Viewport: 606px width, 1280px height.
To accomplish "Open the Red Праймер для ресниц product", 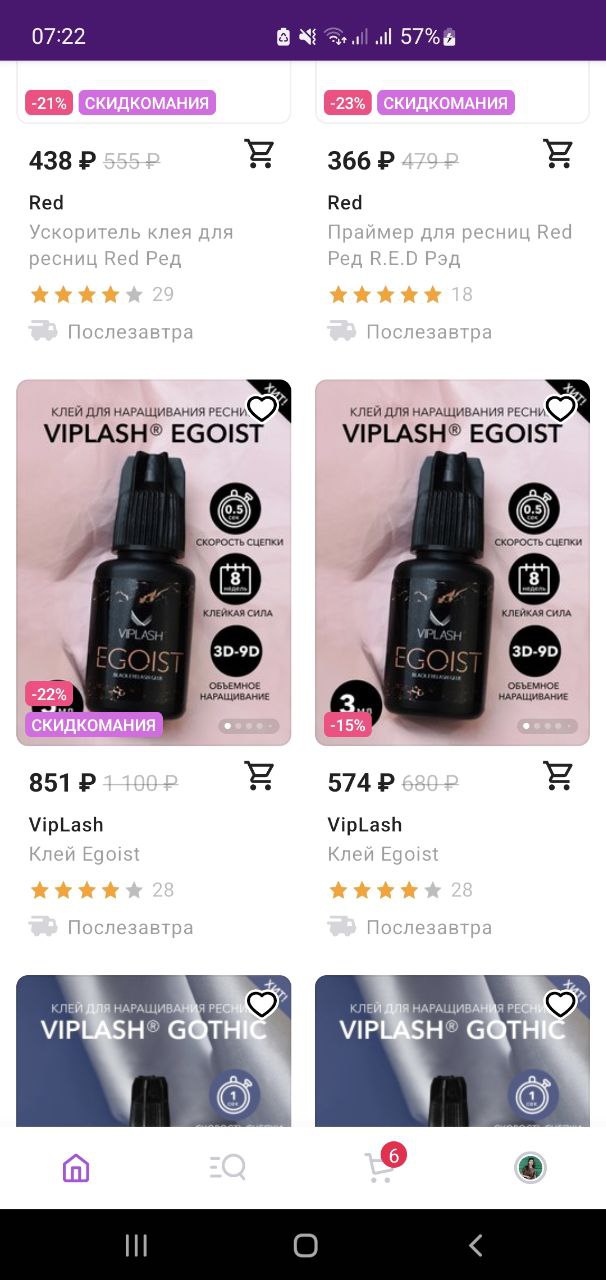I will pyautogui.click(x=450, y=245).
